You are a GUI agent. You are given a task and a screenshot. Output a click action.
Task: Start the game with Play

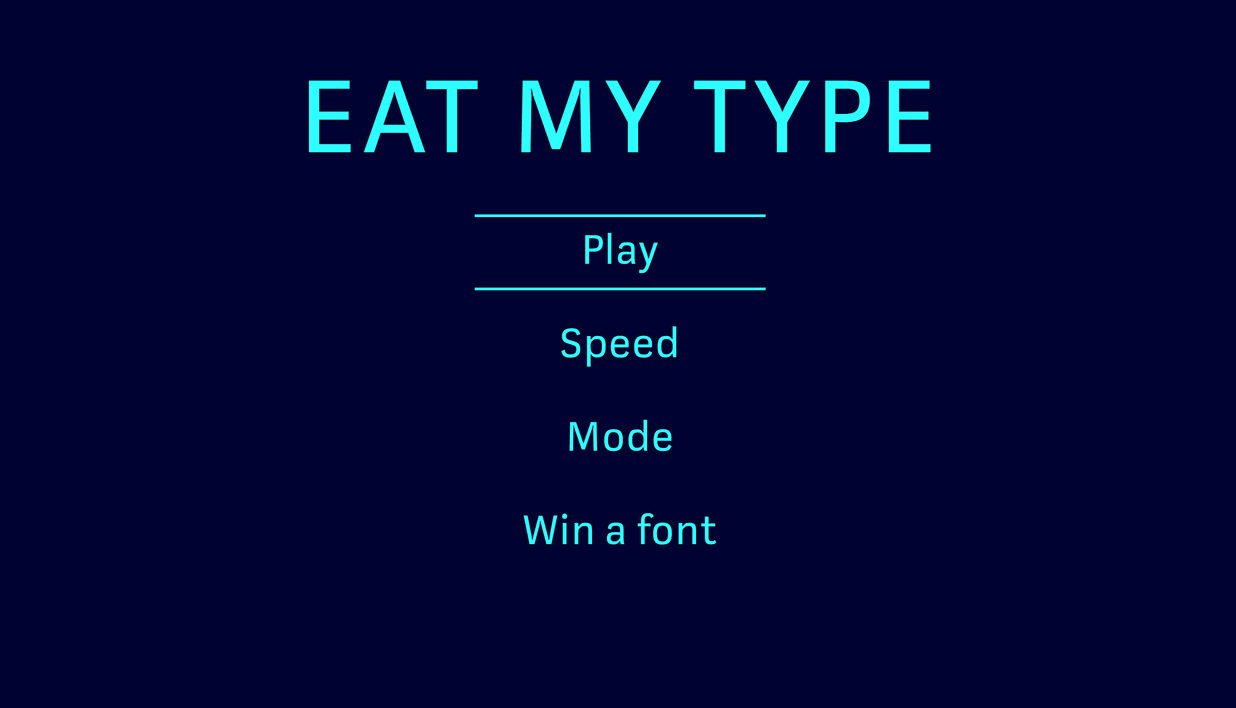[619, 251]
